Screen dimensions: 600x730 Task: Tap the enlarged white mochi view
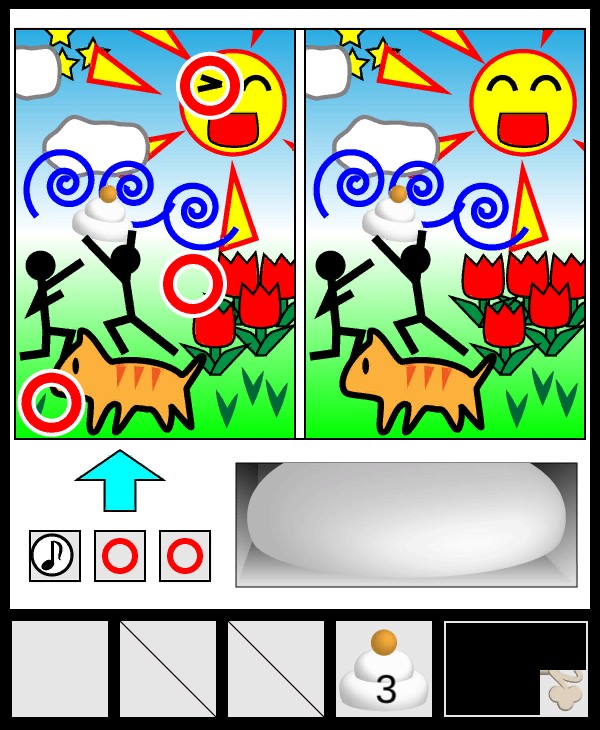406,524
